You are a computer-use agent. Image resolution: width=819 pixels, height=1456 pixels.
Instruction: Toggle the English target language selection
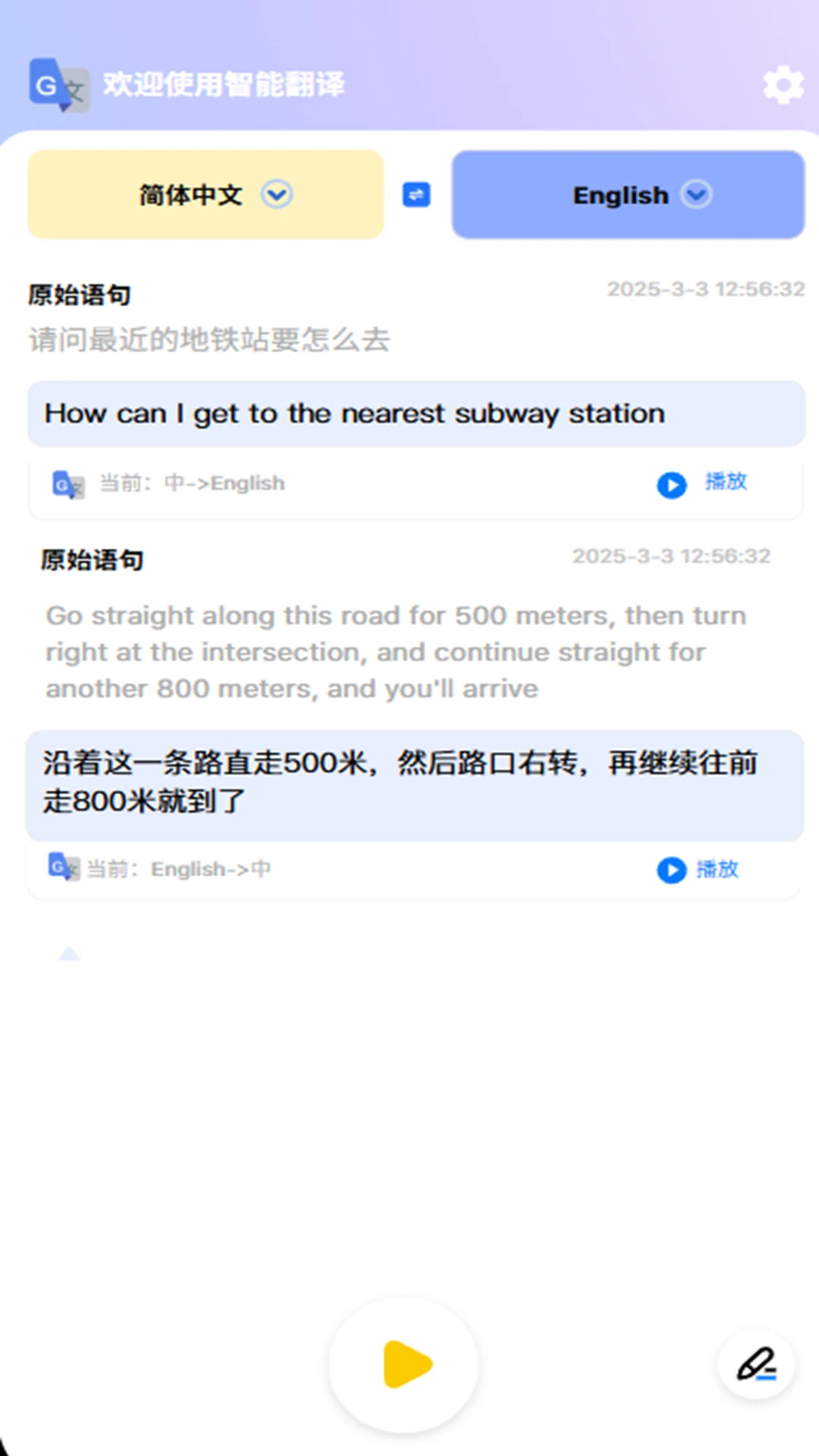click(628, 195)
